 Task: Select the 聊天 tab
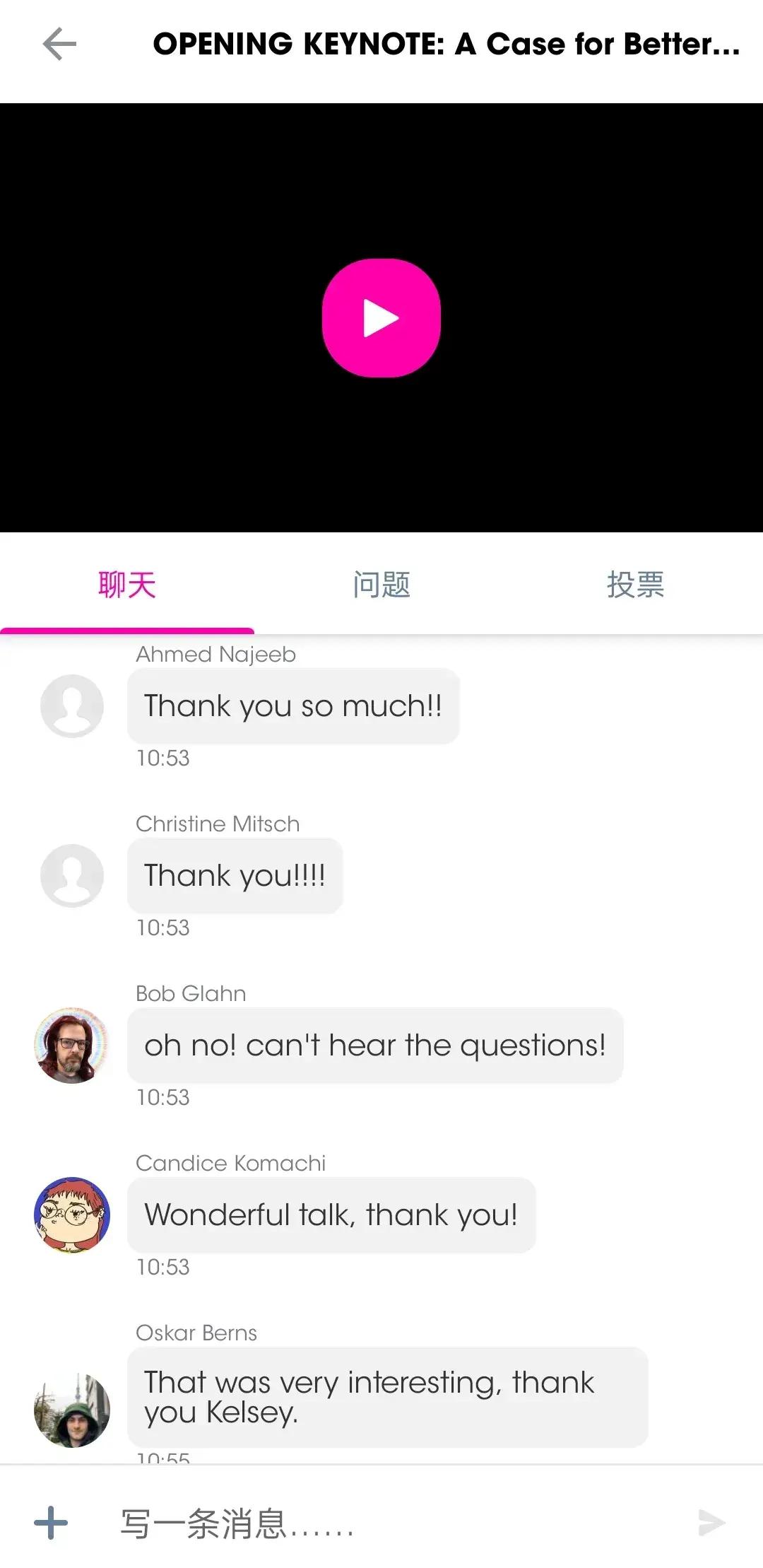pyautogui.click(x=127, y=585)
